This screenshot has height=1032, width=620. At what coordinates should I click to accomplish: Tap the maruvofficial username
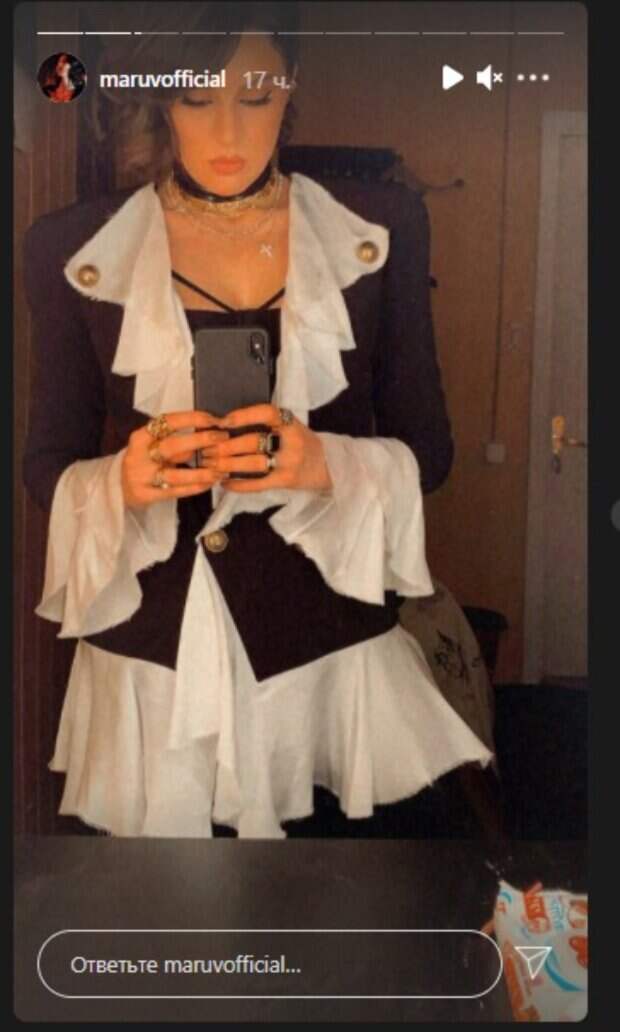163,79
